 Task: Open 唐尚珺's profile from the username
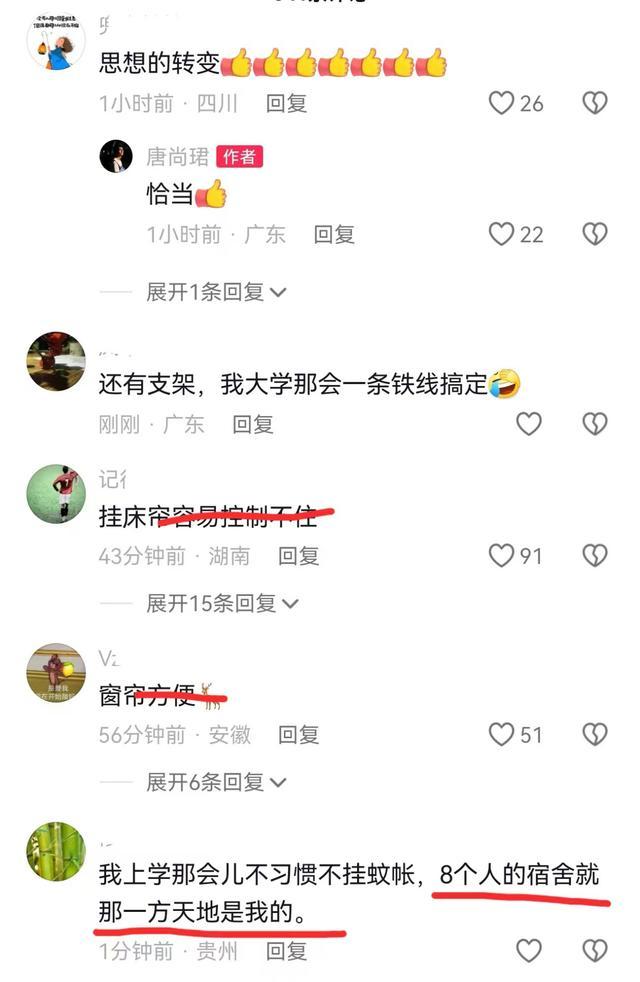click(178, 156)
